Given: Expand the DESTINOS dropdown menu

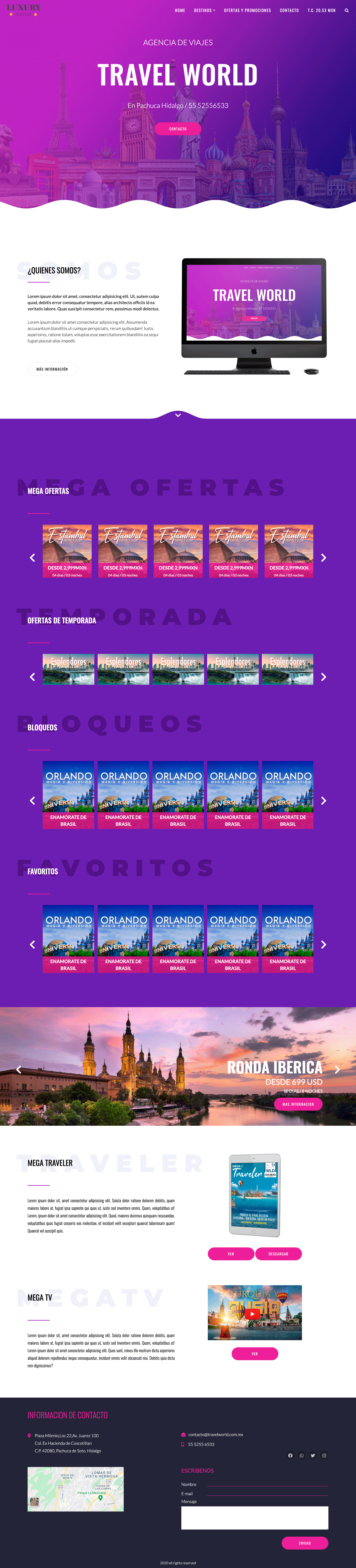Looking at the screenshot, I should tap(204, 10).
